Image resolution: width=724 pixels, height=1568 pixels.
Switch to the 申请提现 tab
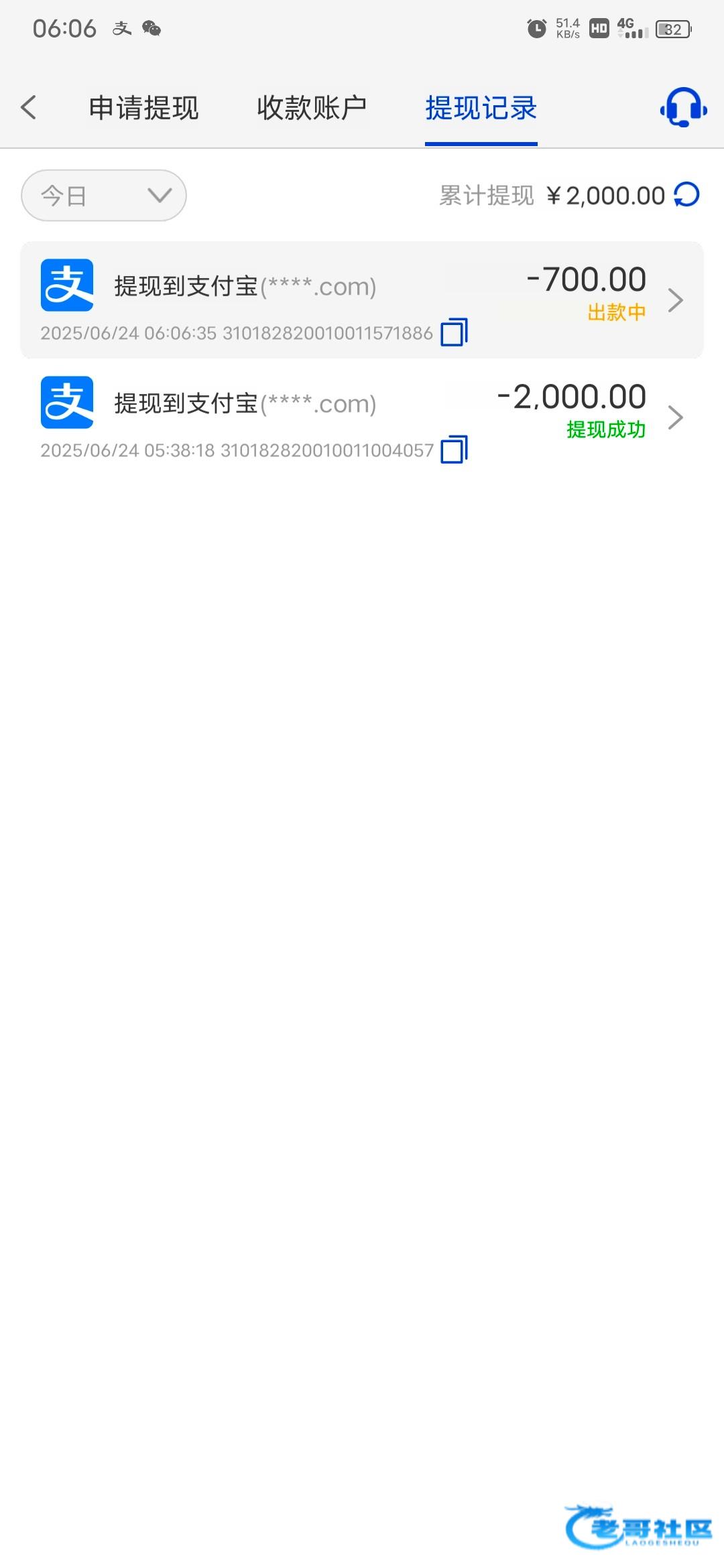click(x=143, y=108)
